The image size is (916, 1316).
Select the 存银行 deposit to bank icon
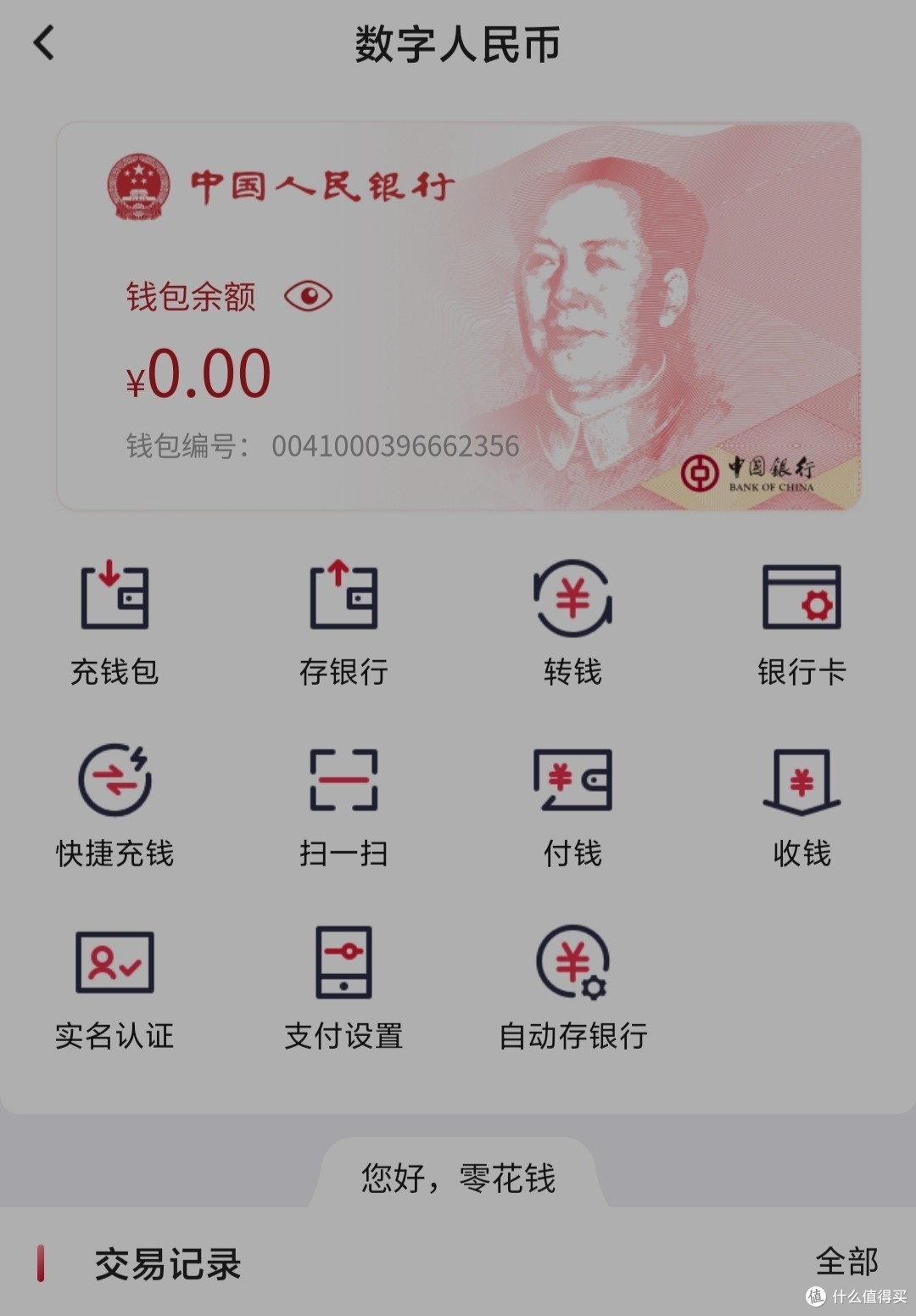pos(344,619)
